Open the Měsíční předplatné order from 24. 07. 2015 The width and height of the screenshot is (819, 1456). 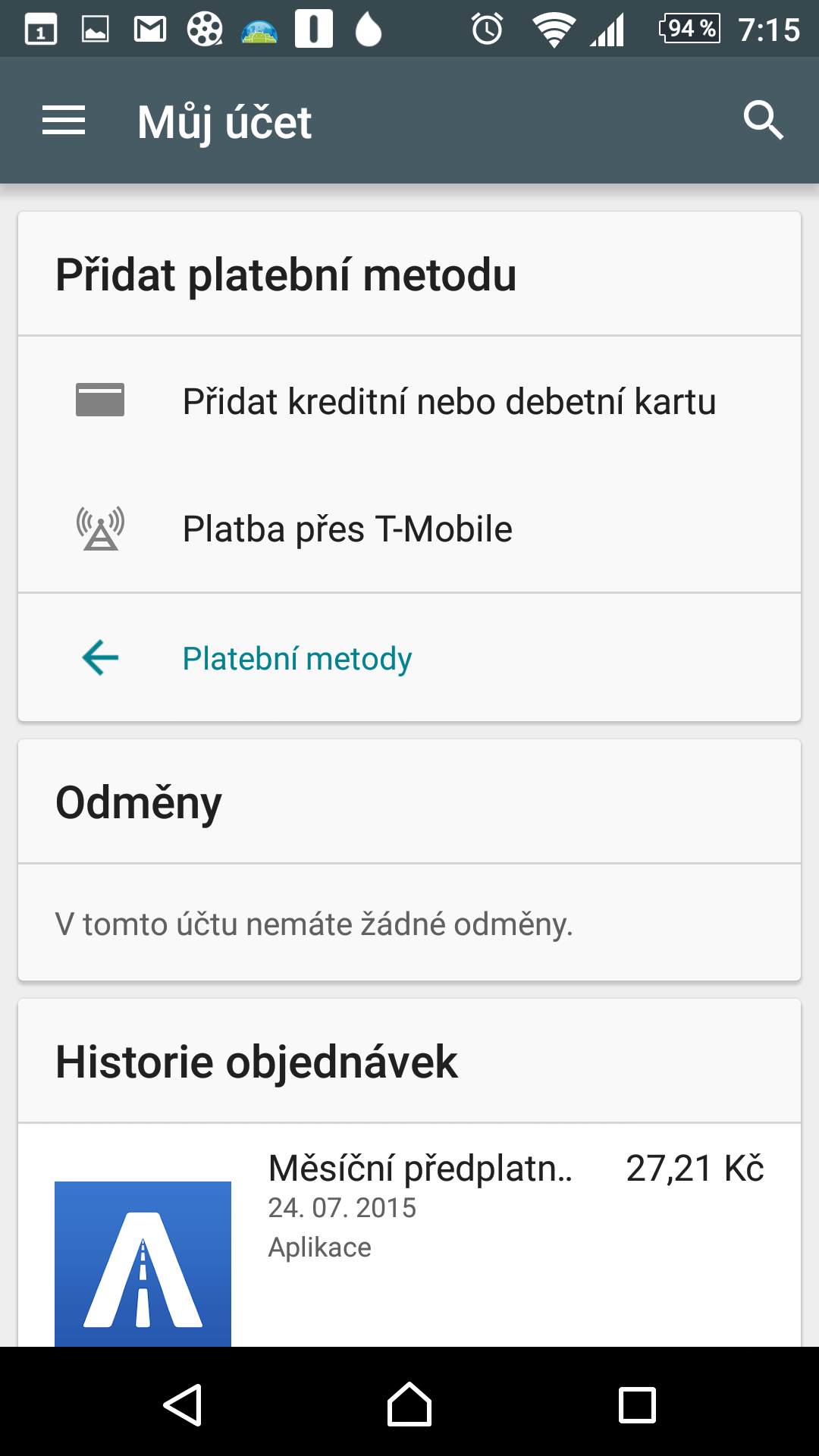coord(409,1235)
